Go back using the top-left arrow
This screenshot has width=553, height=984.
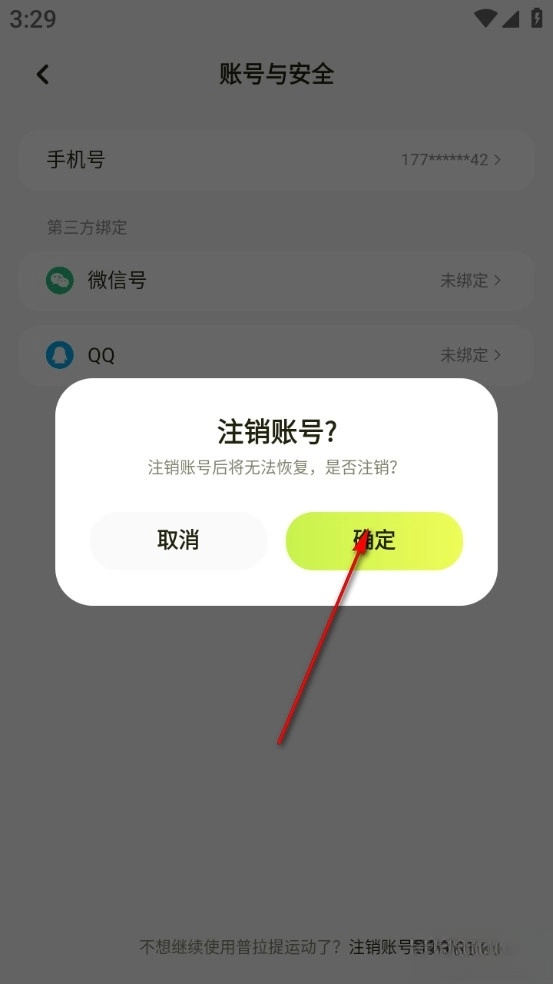43,75
